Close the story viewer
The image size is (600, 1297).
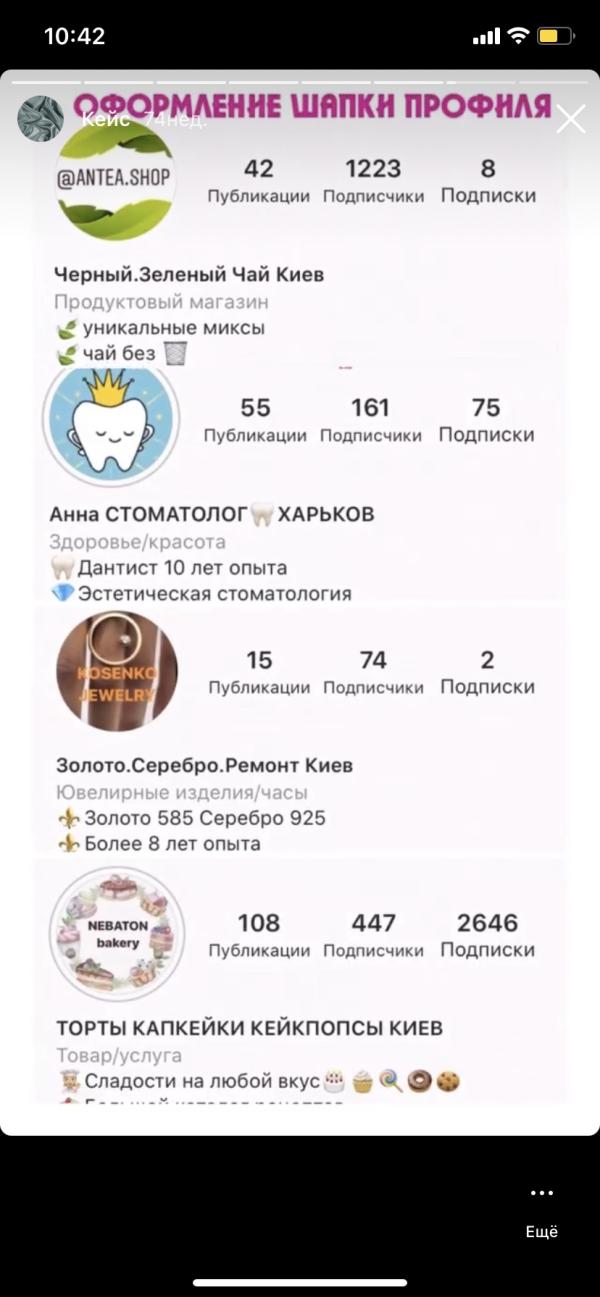click(570, 120)
